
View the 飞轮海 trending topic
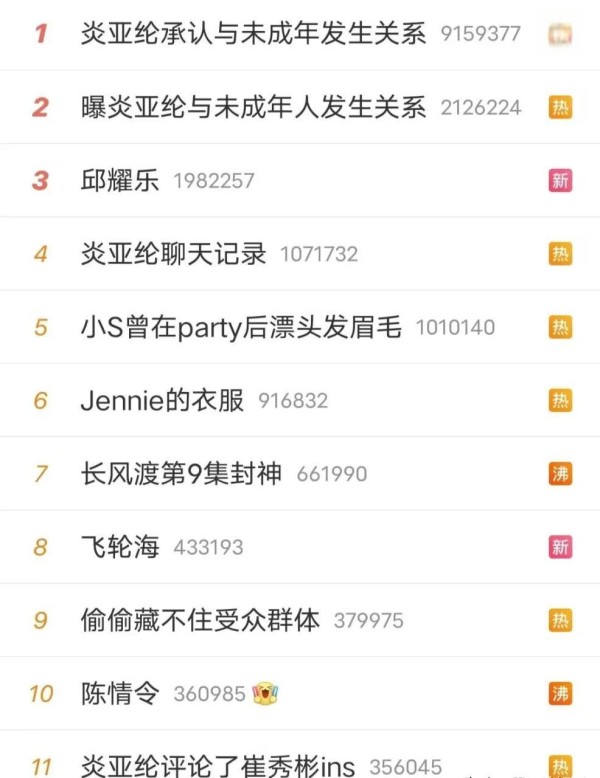[120, 547]
